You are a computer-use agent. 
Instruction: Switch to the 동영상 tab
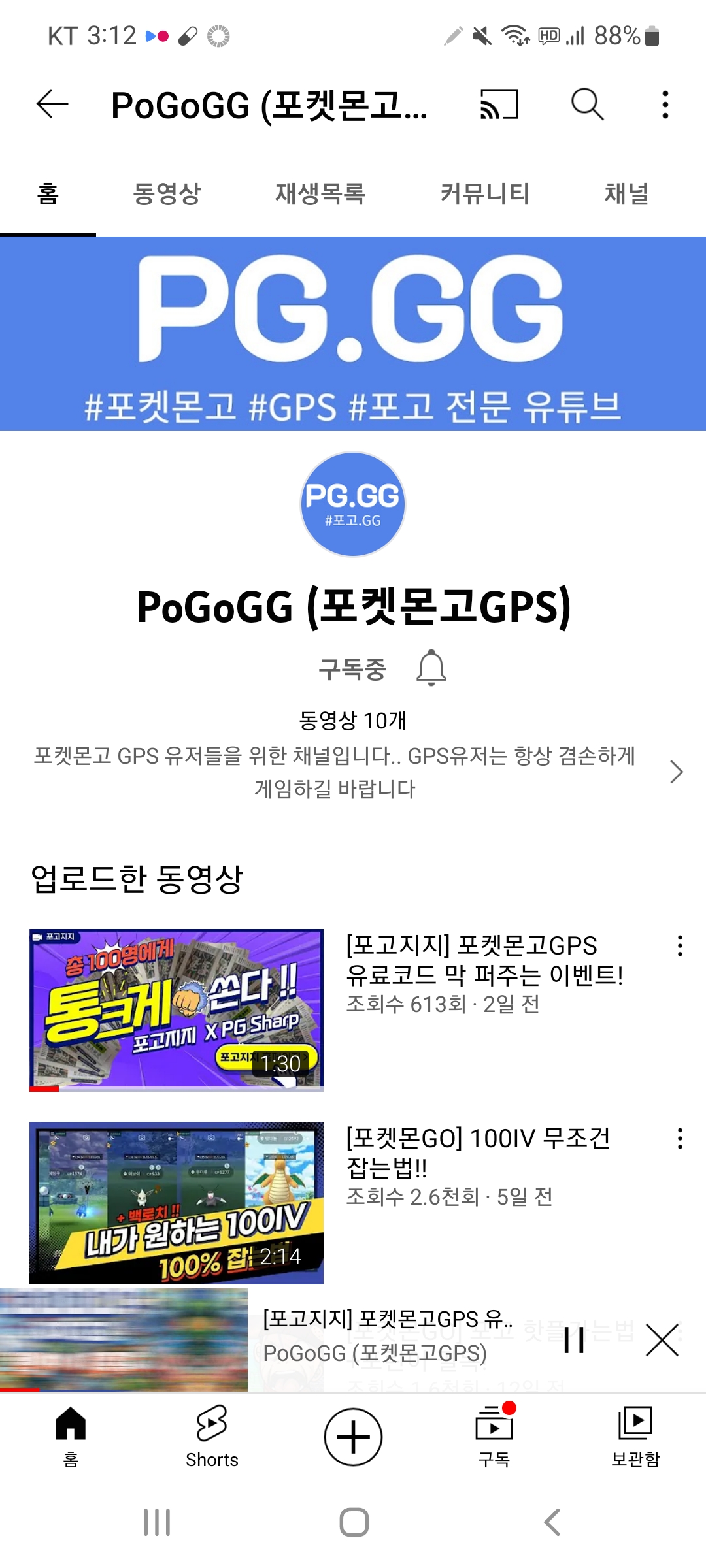(x=167, y=194)
